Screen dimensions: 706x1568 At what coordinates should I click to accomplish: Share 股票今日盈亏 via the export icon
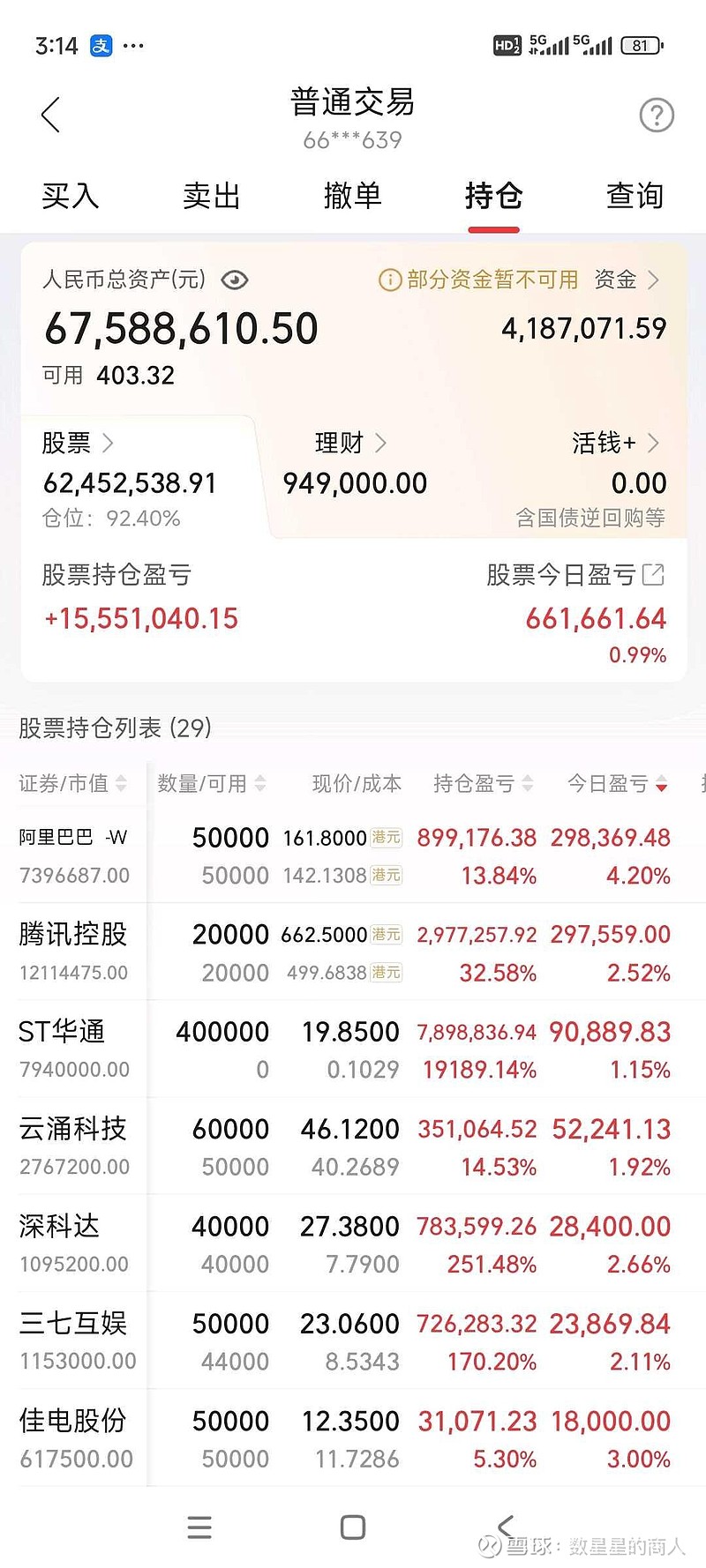(653, 575)
